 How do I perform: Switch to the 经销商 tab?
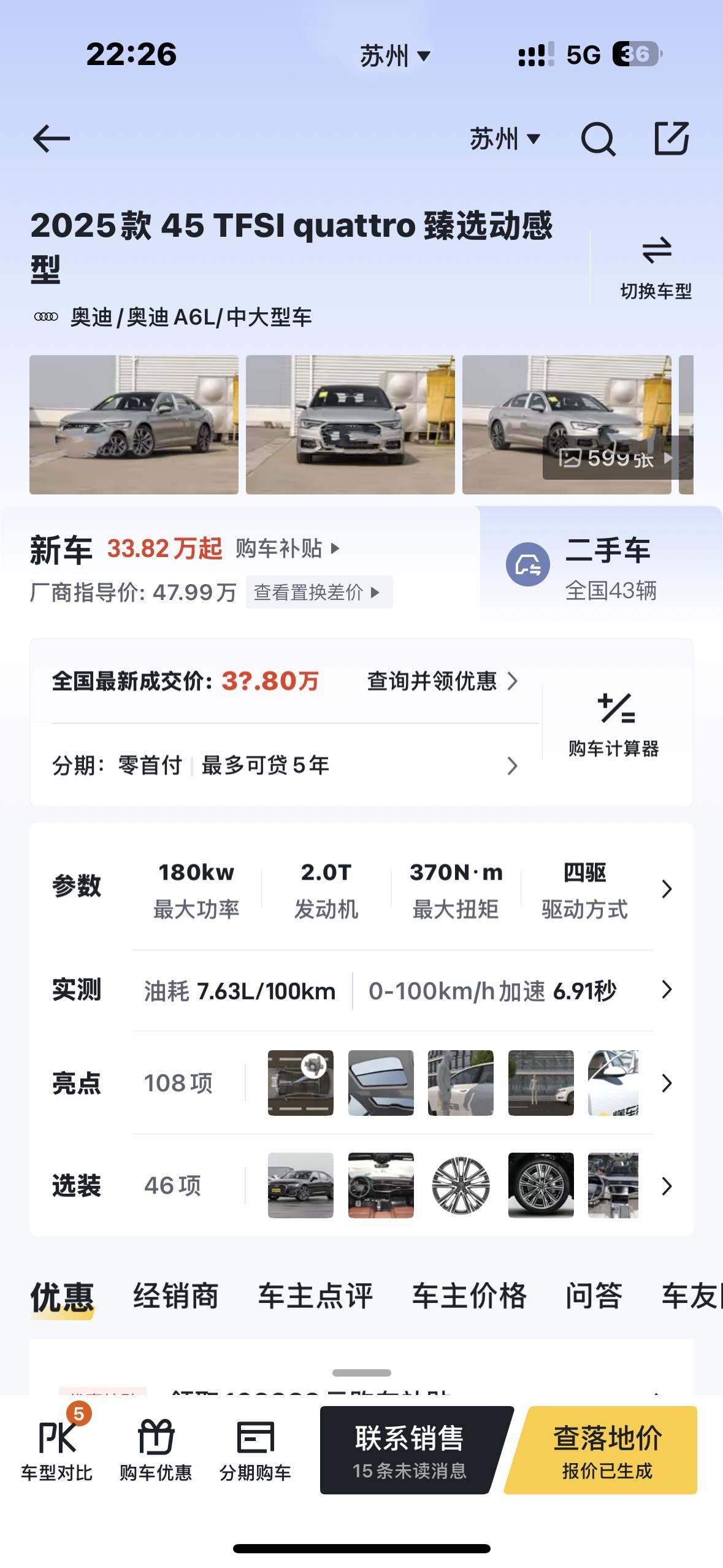(176, 1296)
